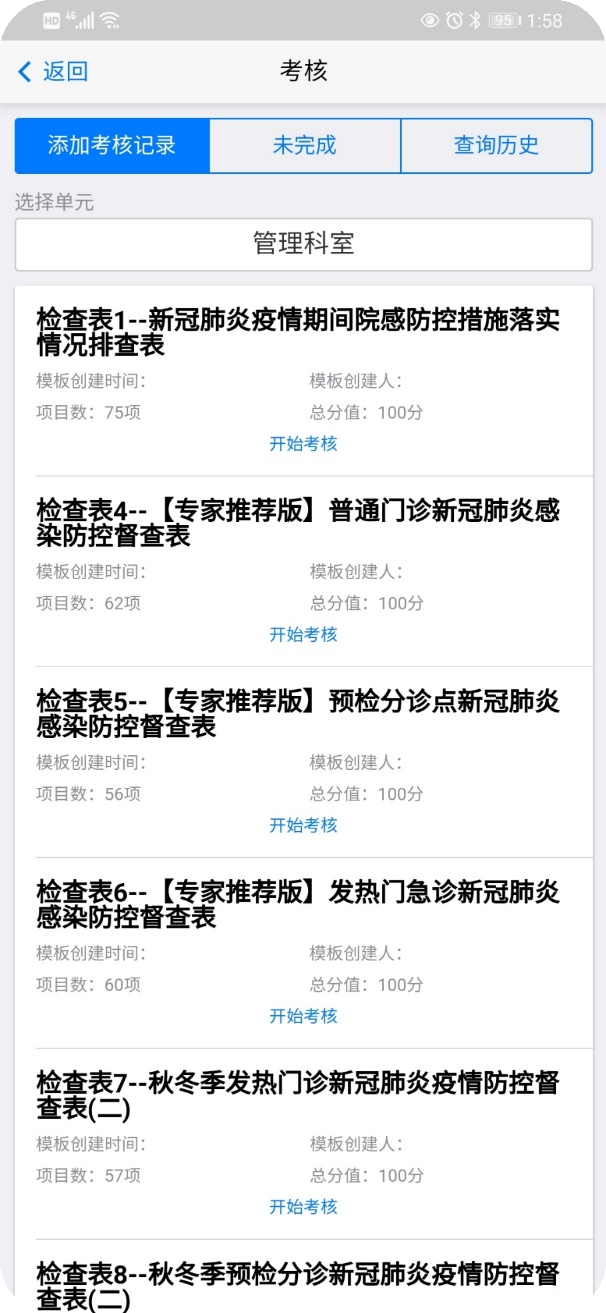Start 开始考核 for 检查表1

(x=303, y=444)
